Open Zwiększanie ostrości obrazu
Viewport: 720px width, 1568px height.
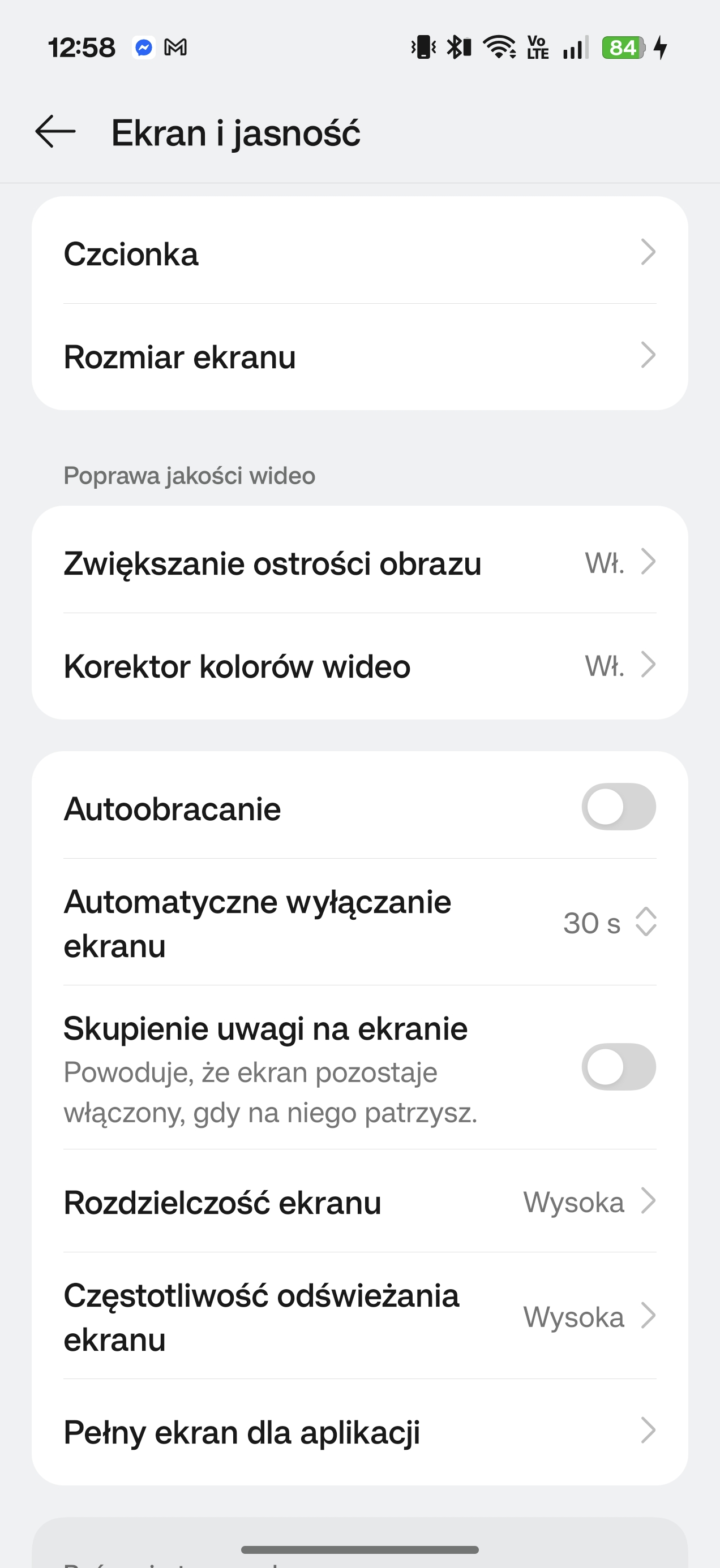(359, 562)
